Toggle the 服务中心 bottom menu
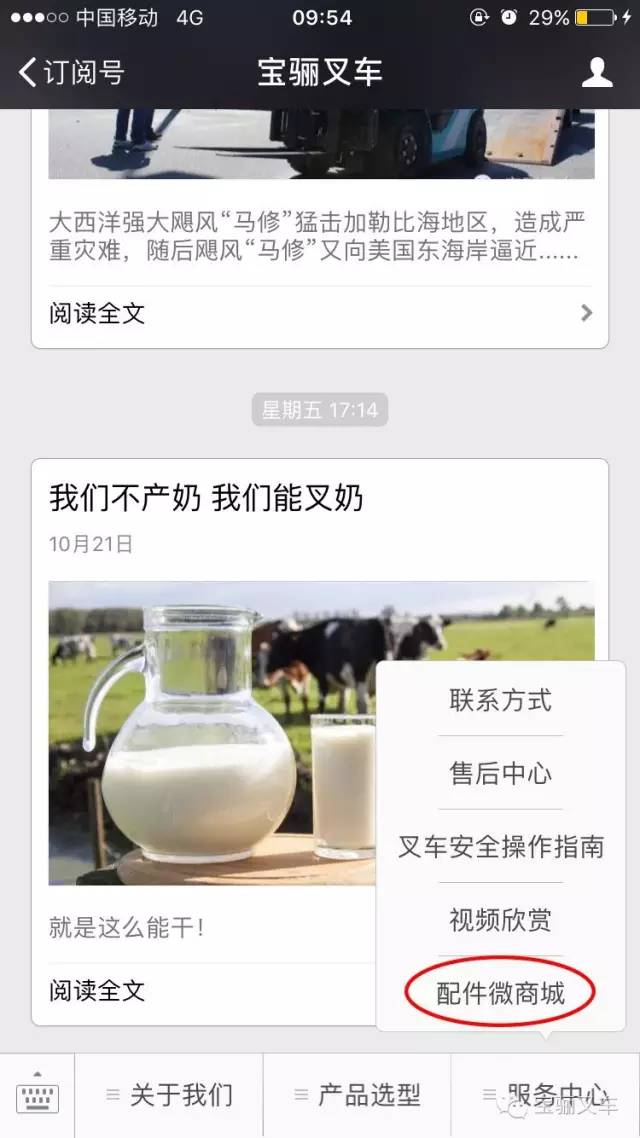Screen dimensions: 640x1138 coord(545,1095)
